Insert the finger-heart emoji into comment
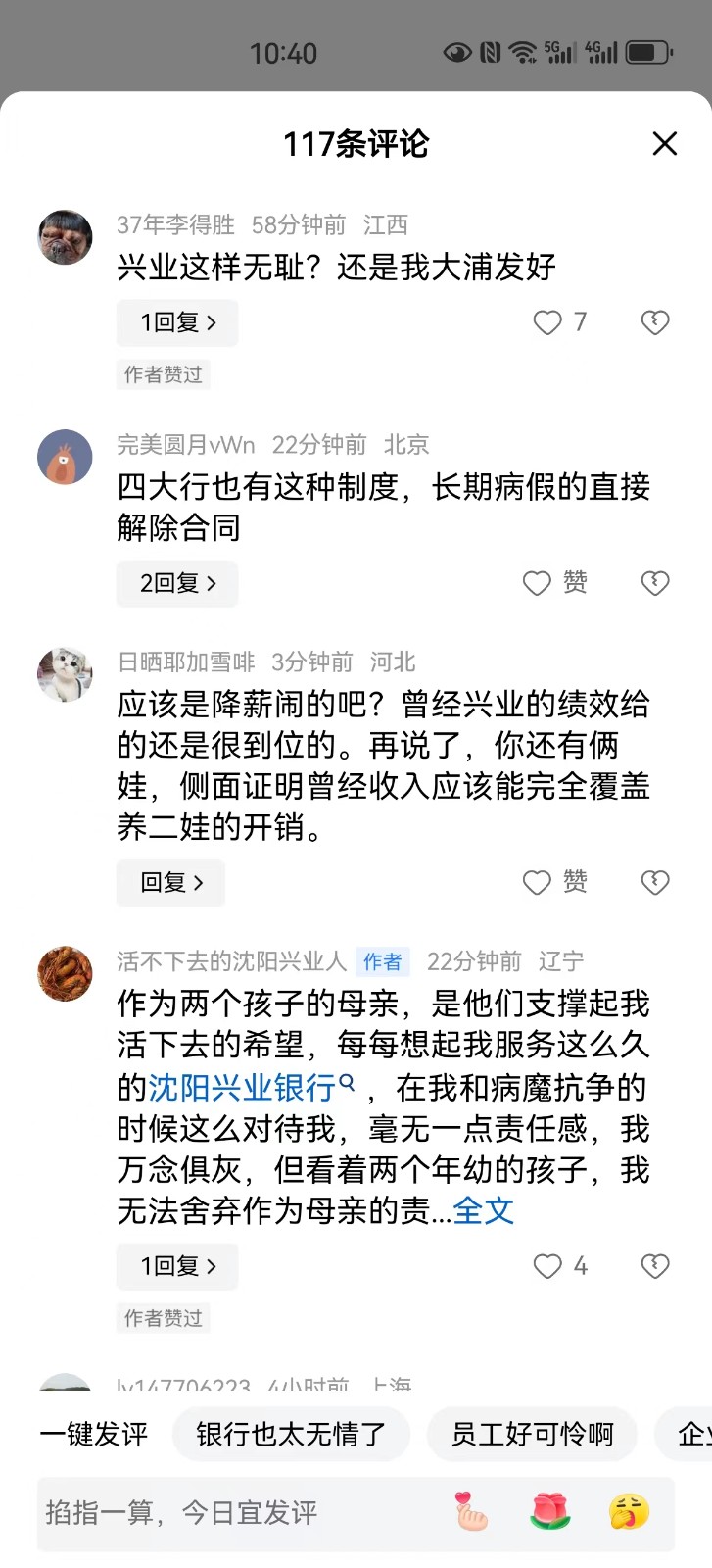The width and height of the screenshot is (712, 1568). [x=471, y=1512]
